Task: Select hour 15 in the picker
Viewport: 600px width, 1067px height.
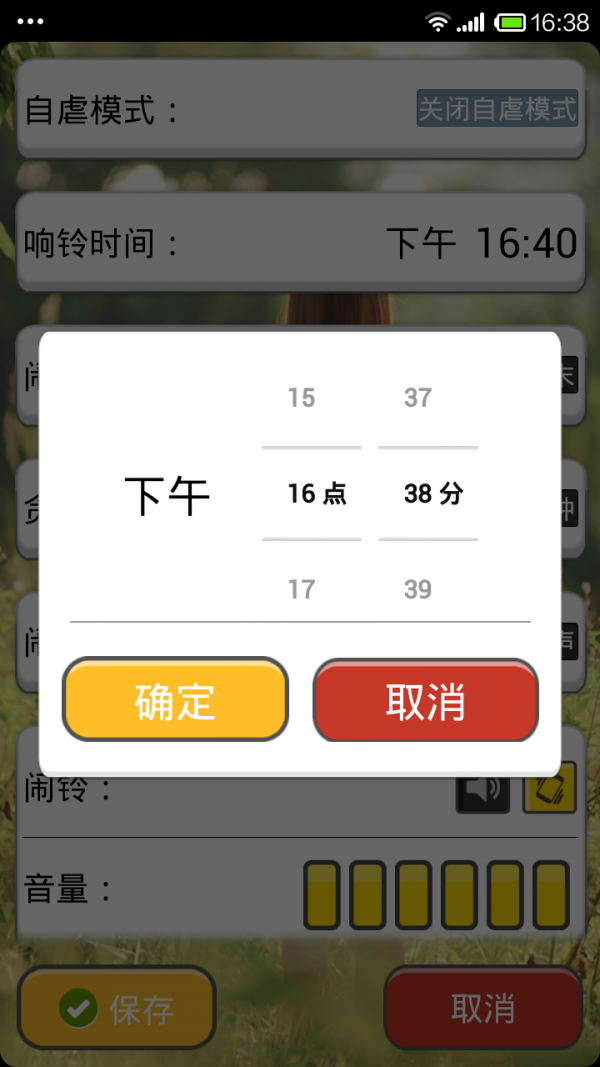Action: (301, 398)
